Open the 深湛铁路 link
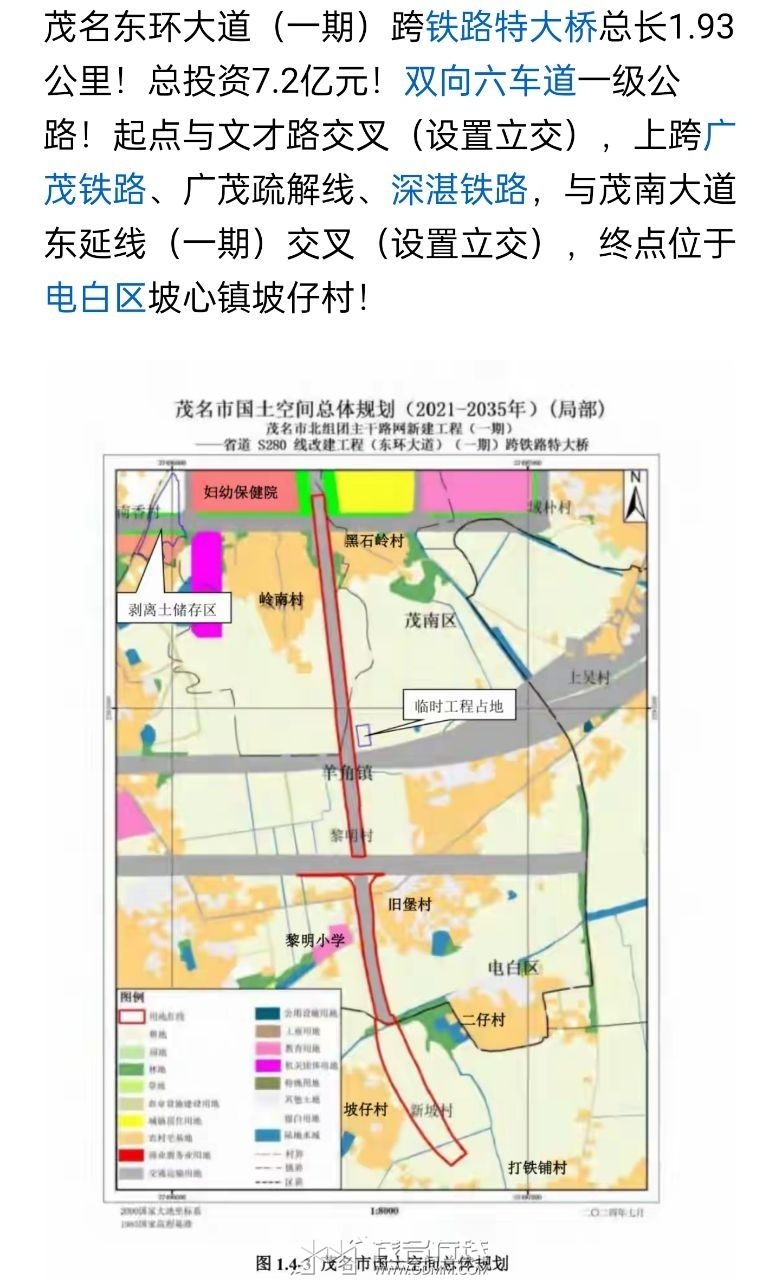 point(459,189)
